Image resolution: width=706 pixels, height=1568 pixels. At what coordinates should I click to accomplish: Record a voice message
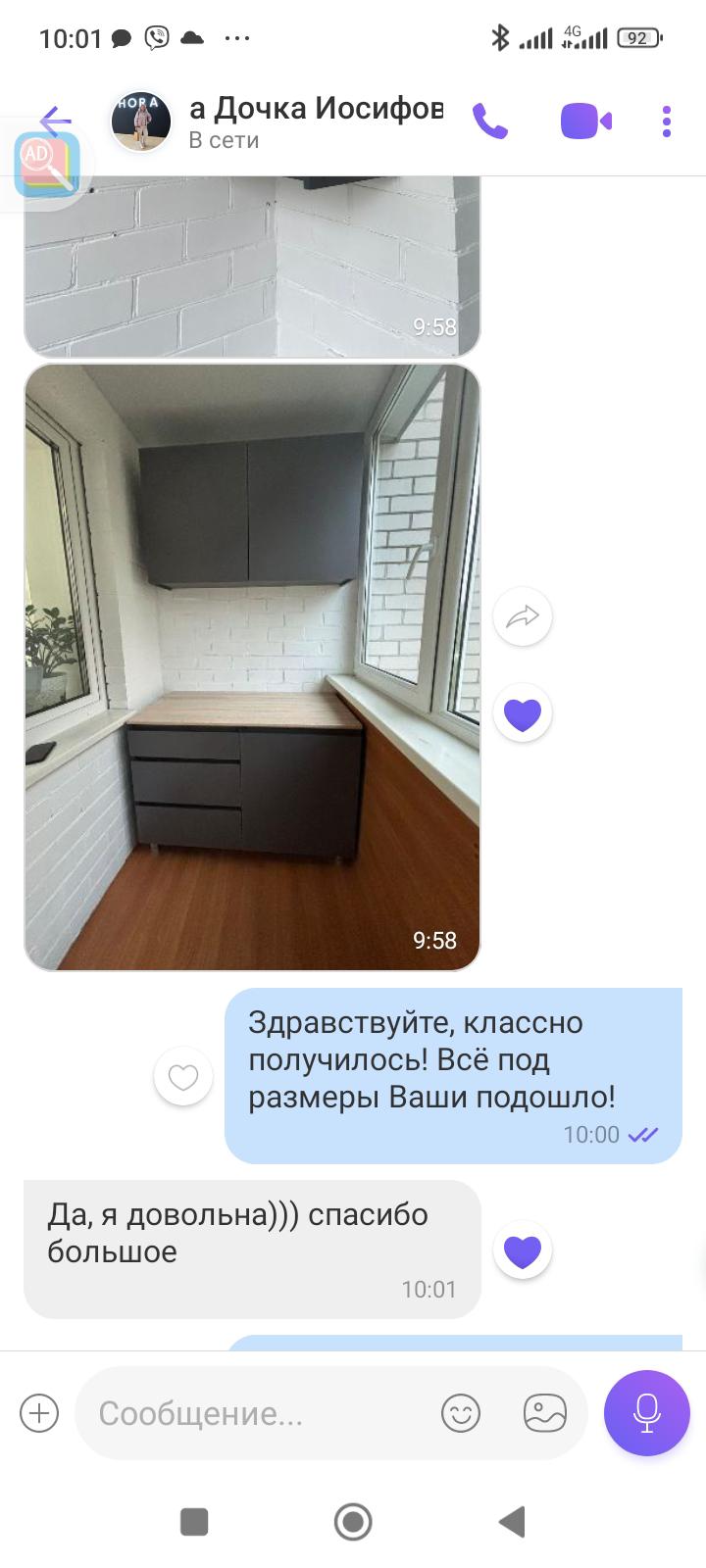[647, 1413]
